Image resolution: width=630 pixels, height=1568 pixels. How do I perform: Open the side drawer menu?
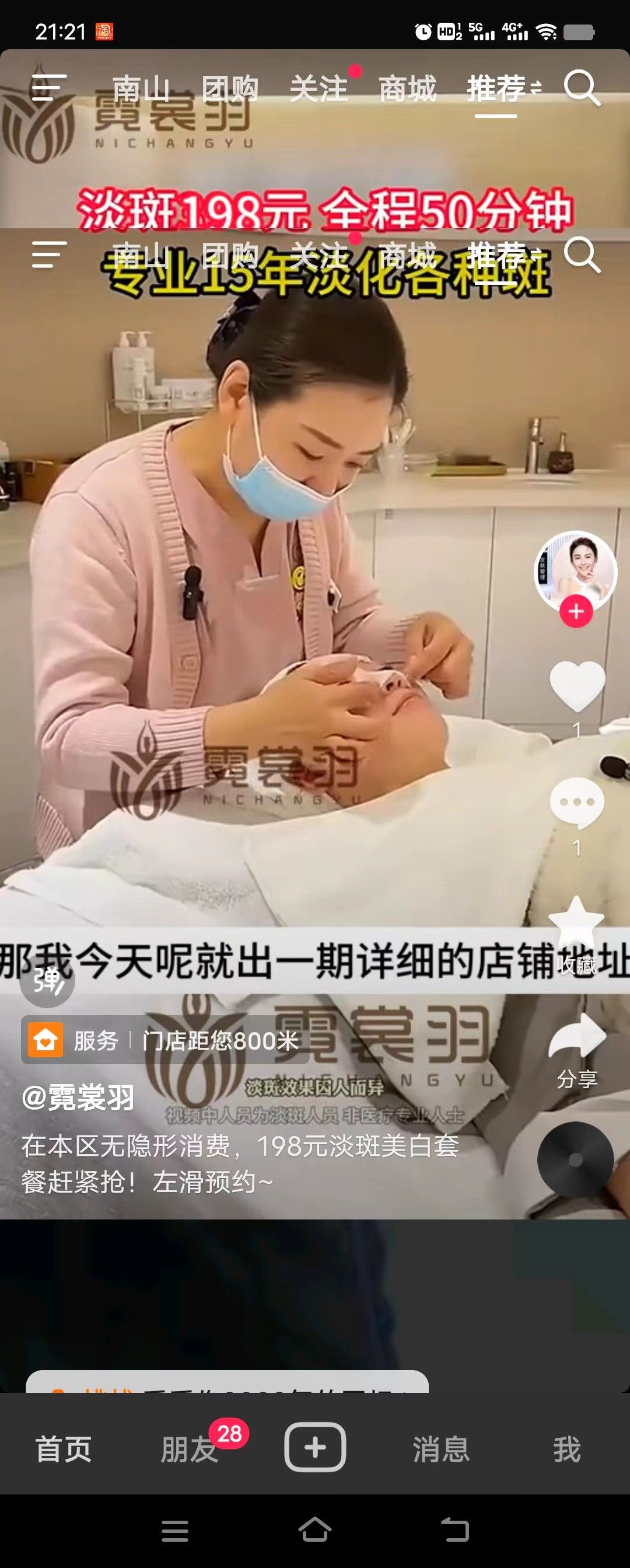48,88
